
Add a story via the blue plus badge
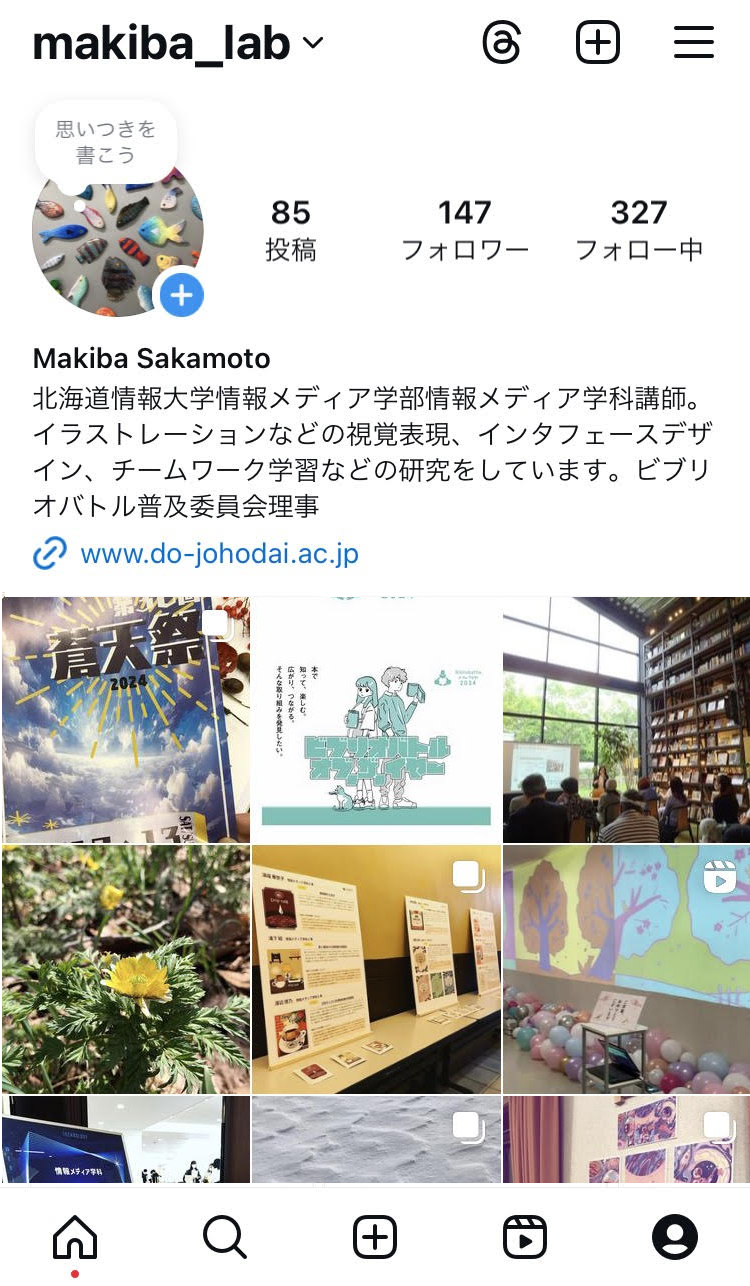pyautogui.click(x=181, y=295)
